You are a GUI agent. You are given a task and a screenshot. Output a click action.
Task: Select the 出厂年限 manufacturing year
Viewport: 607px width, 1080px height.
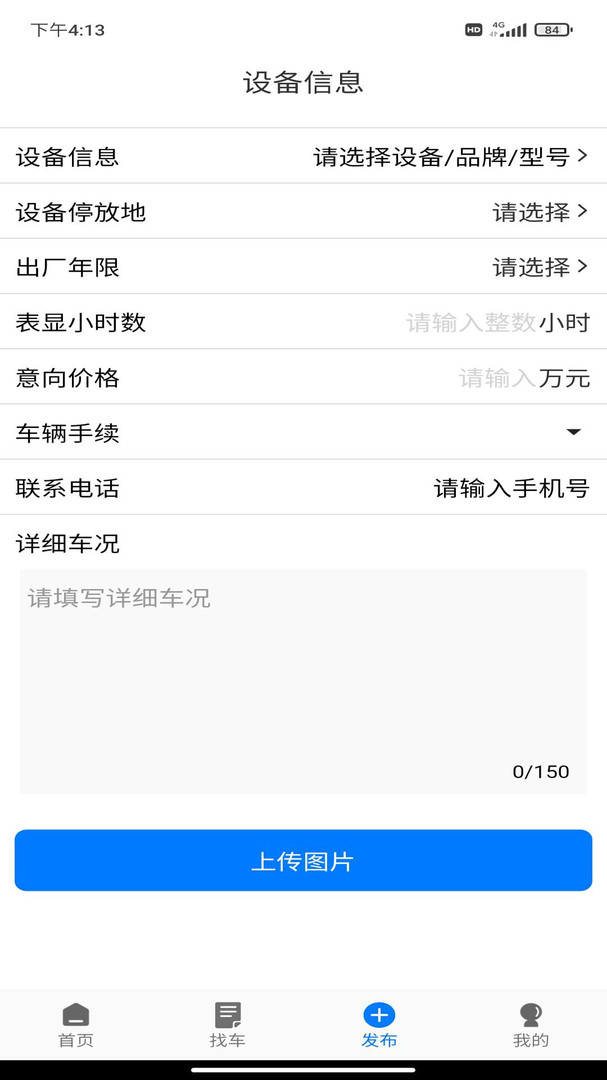539,267
